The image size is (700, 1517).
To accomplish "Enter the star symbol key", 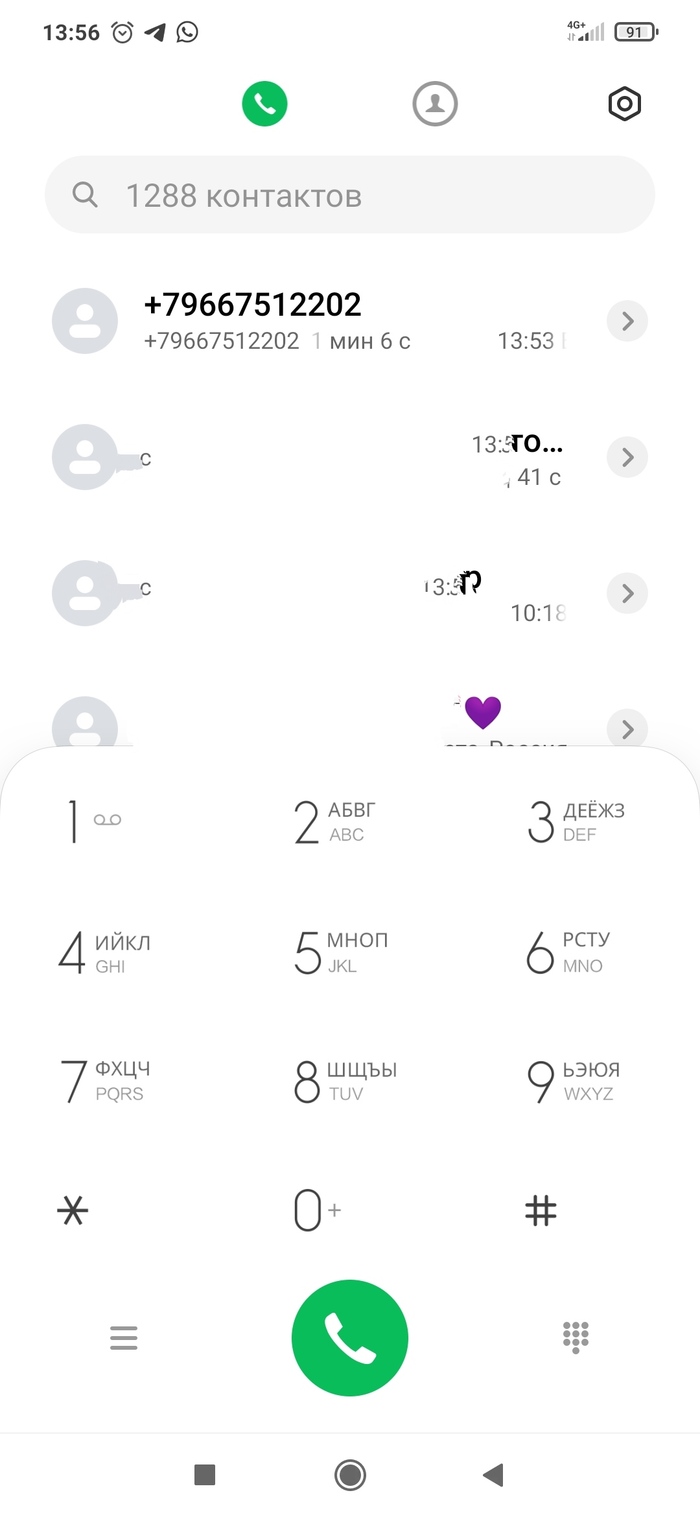I will [73, 1211].
